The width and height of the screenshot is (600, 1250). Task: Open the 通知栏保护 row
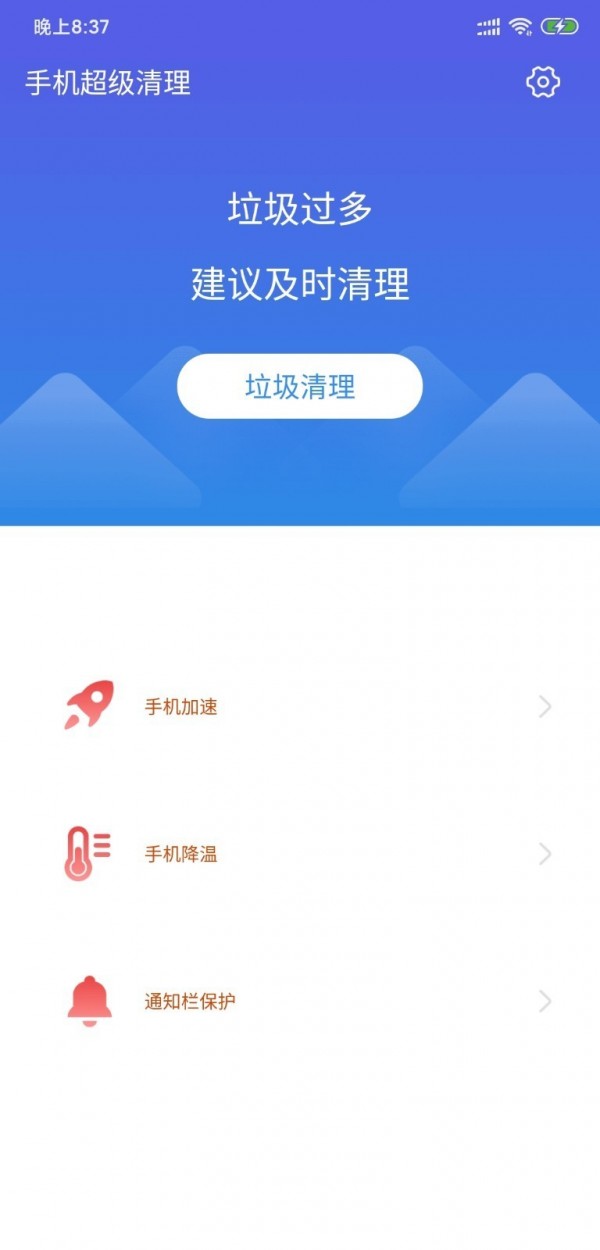[x=300, y=1001]
